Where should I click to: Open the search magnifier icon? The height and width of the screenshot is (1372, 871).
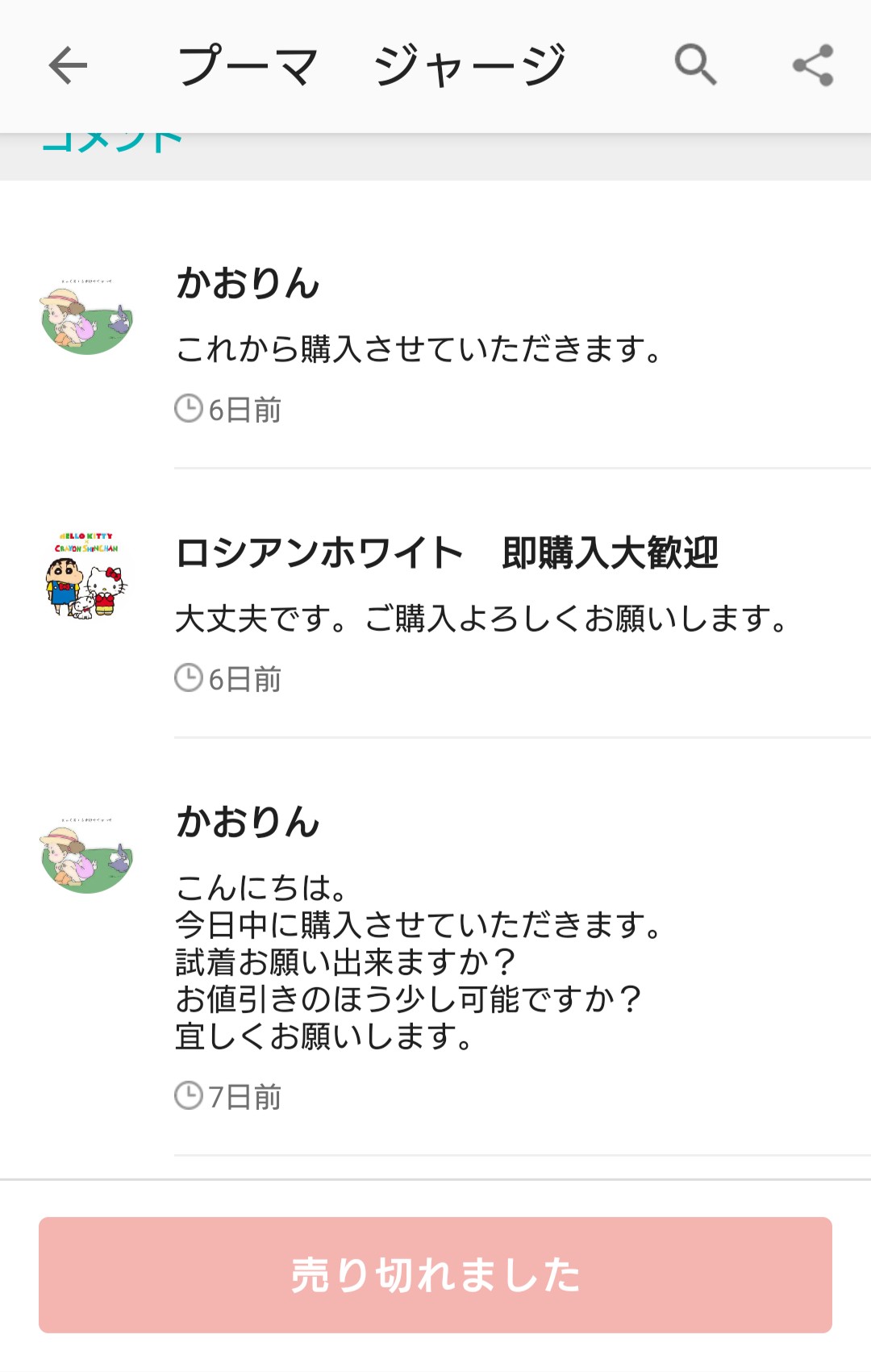click(695, 65)
